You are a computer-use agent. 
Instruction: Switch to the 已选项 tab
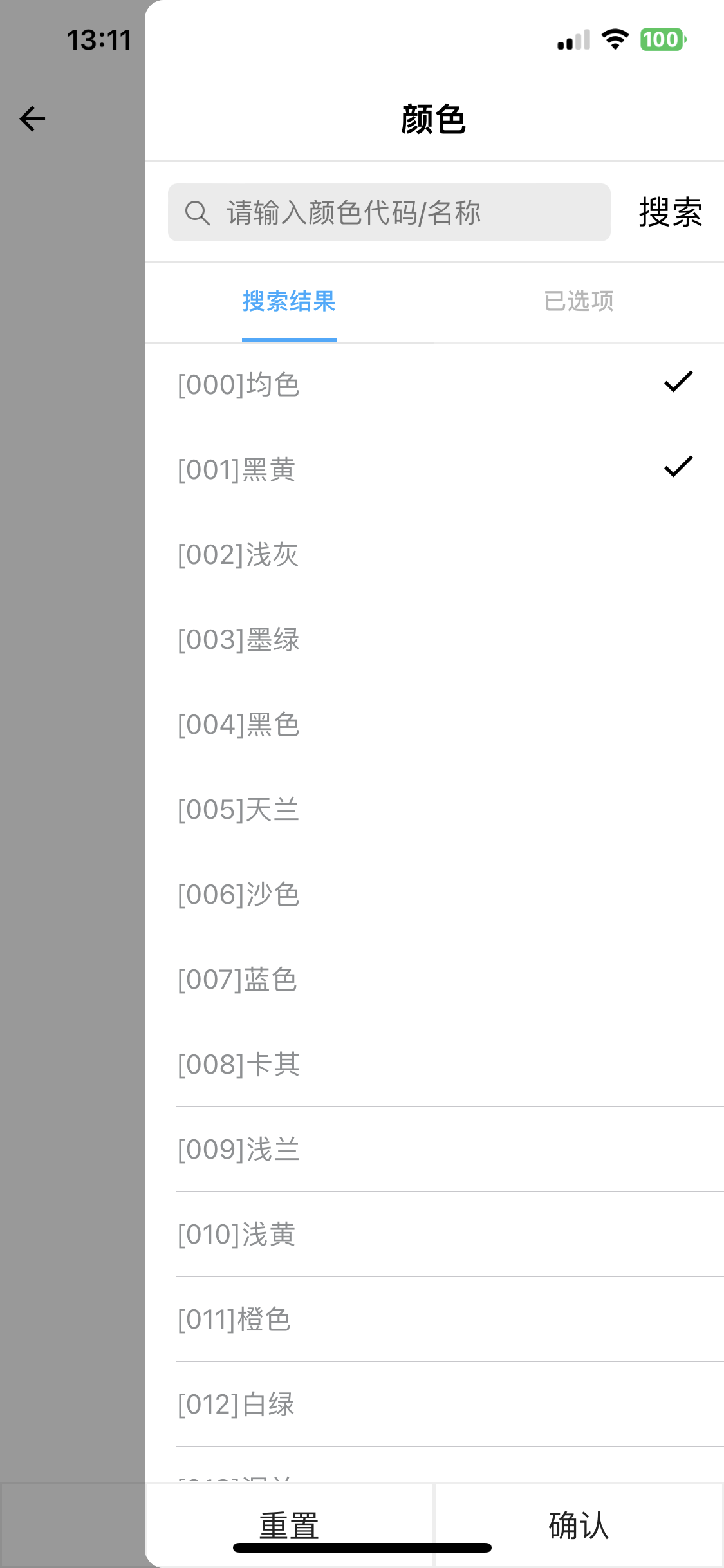click(579, 301)
